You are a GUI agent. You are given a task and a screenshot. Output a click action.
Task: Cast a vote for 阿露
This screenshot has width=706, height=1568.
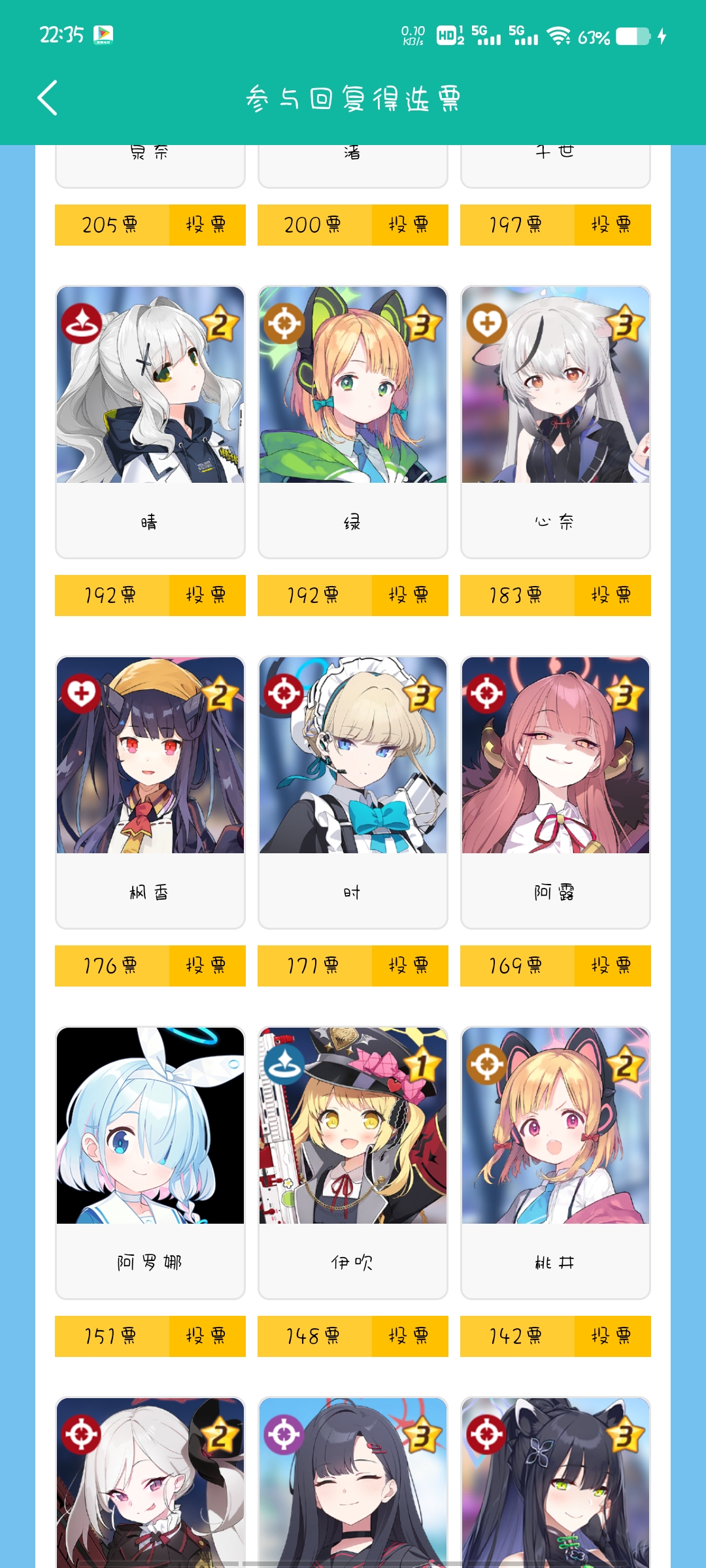(612, 966)
